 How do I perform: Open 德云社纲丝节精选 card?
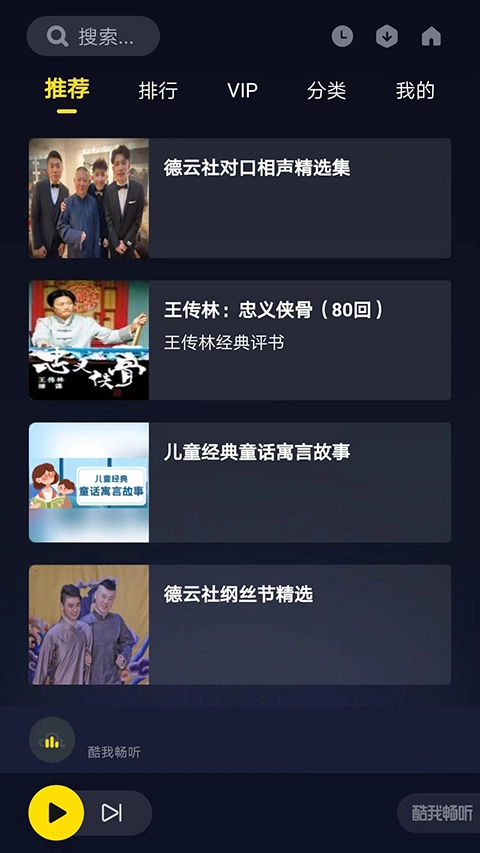pos(240,625)
